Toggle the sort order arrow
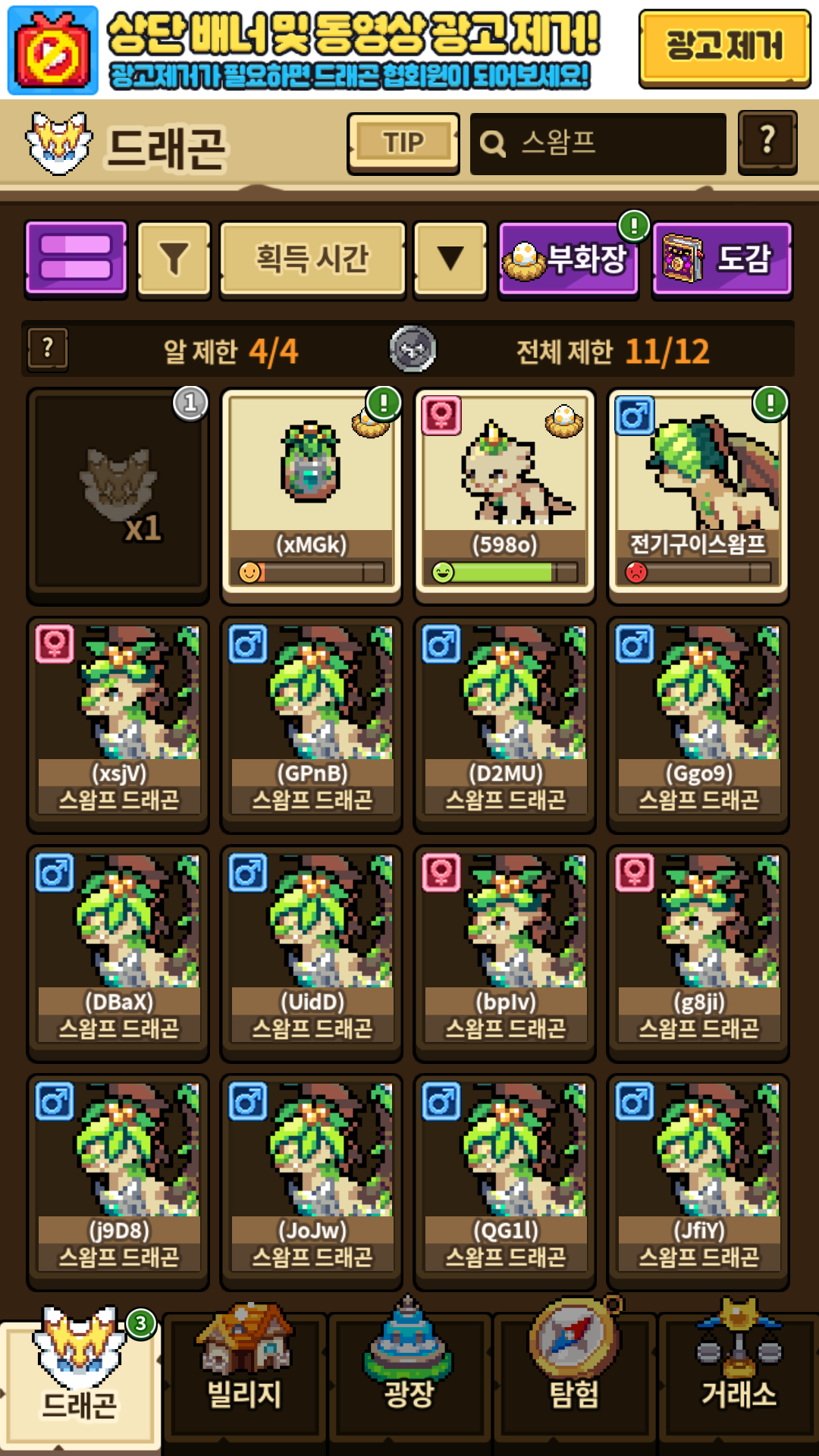 click(x=450, y=259)
